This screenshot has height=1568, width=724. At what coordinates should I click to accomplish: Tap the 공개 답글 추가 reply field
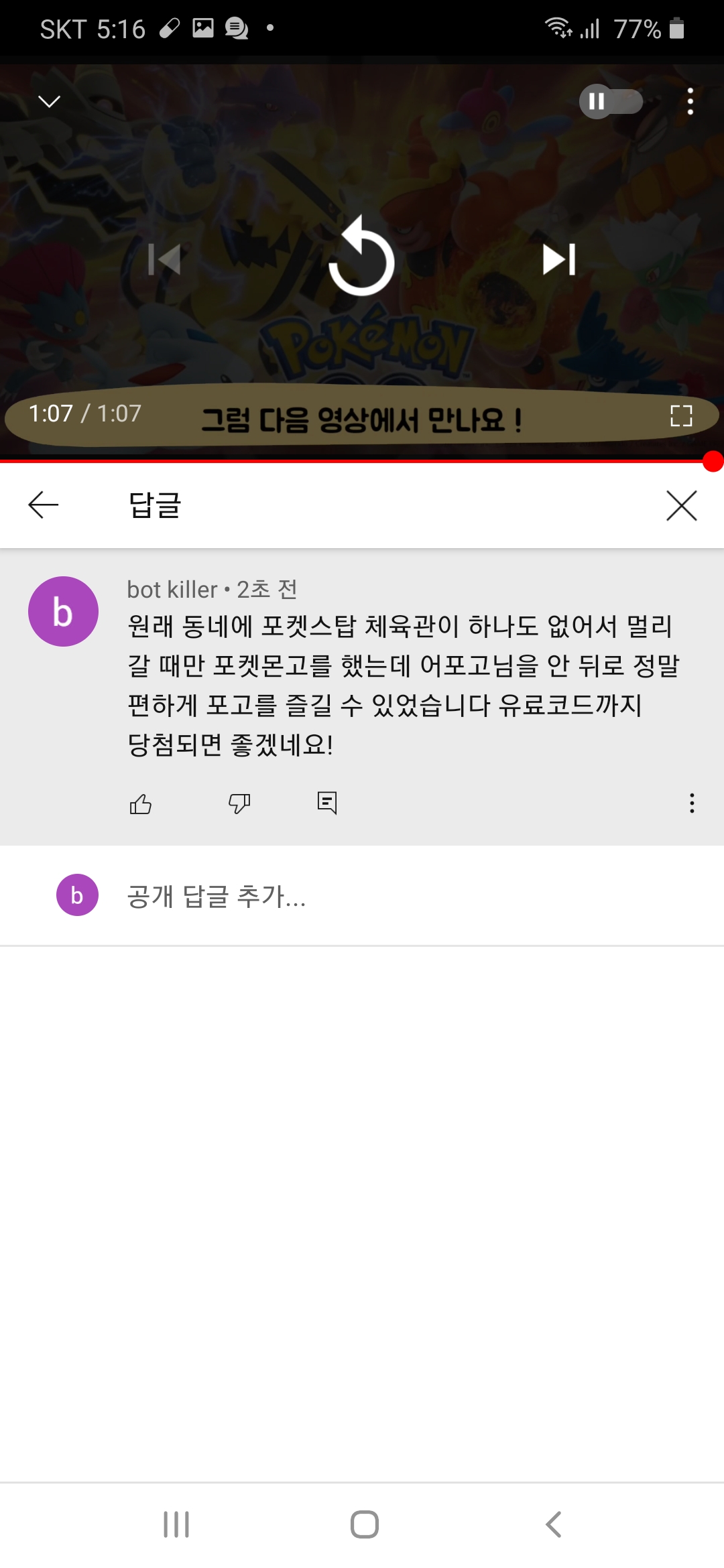tap(402, 896)
